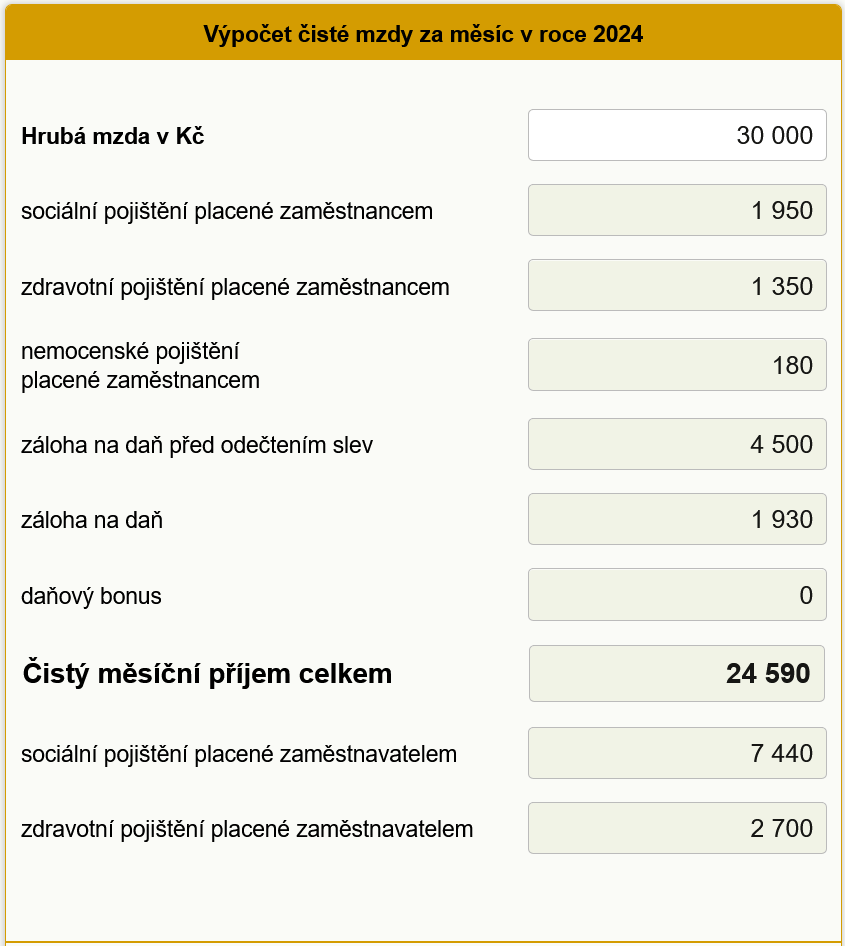845x946 pixels.
Task: Click the zdravotní pojištění placené zaměstnavatelem field
Action: point(676,828)
